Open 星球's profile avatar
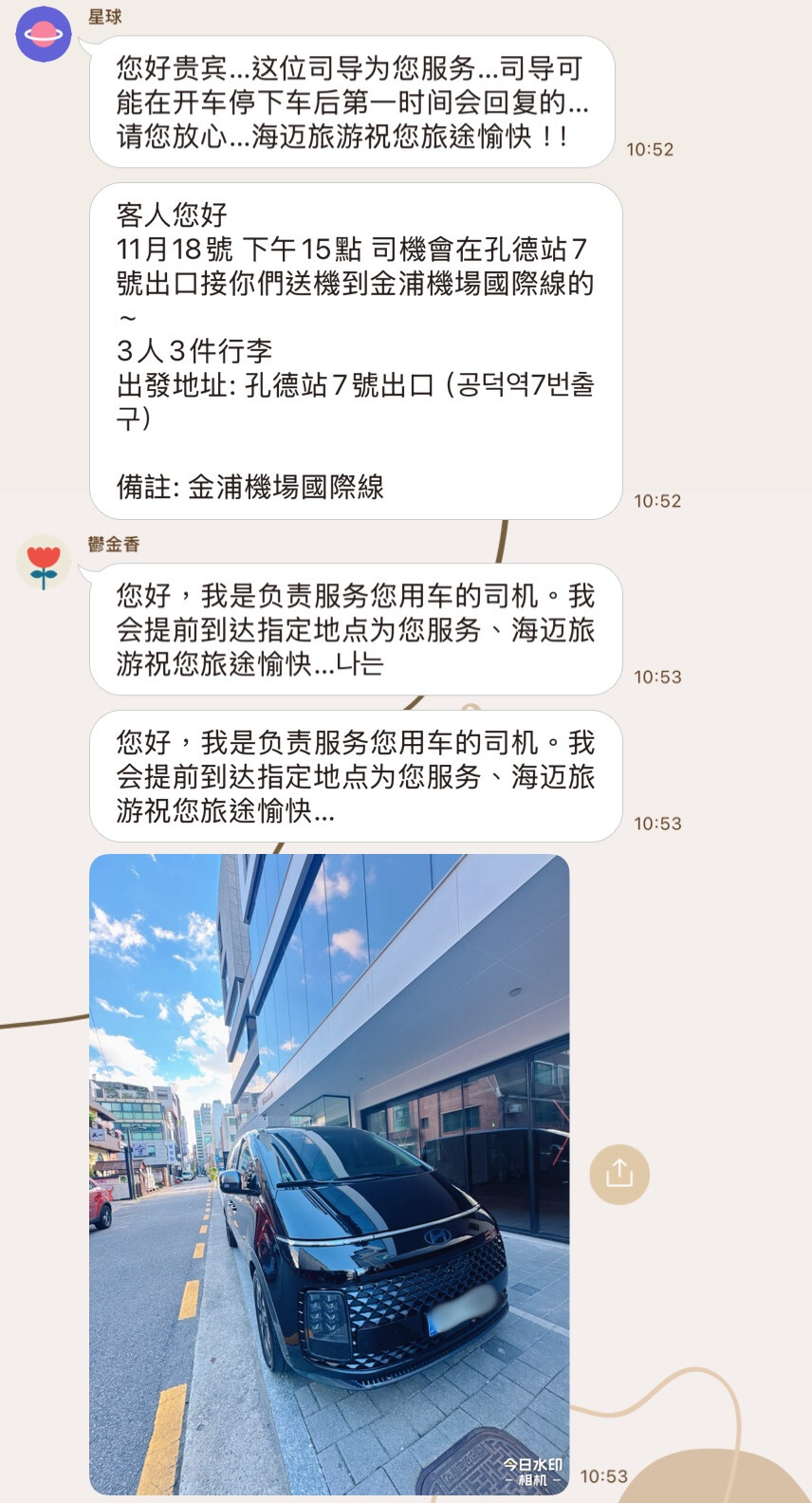 (x=44, y=33)
